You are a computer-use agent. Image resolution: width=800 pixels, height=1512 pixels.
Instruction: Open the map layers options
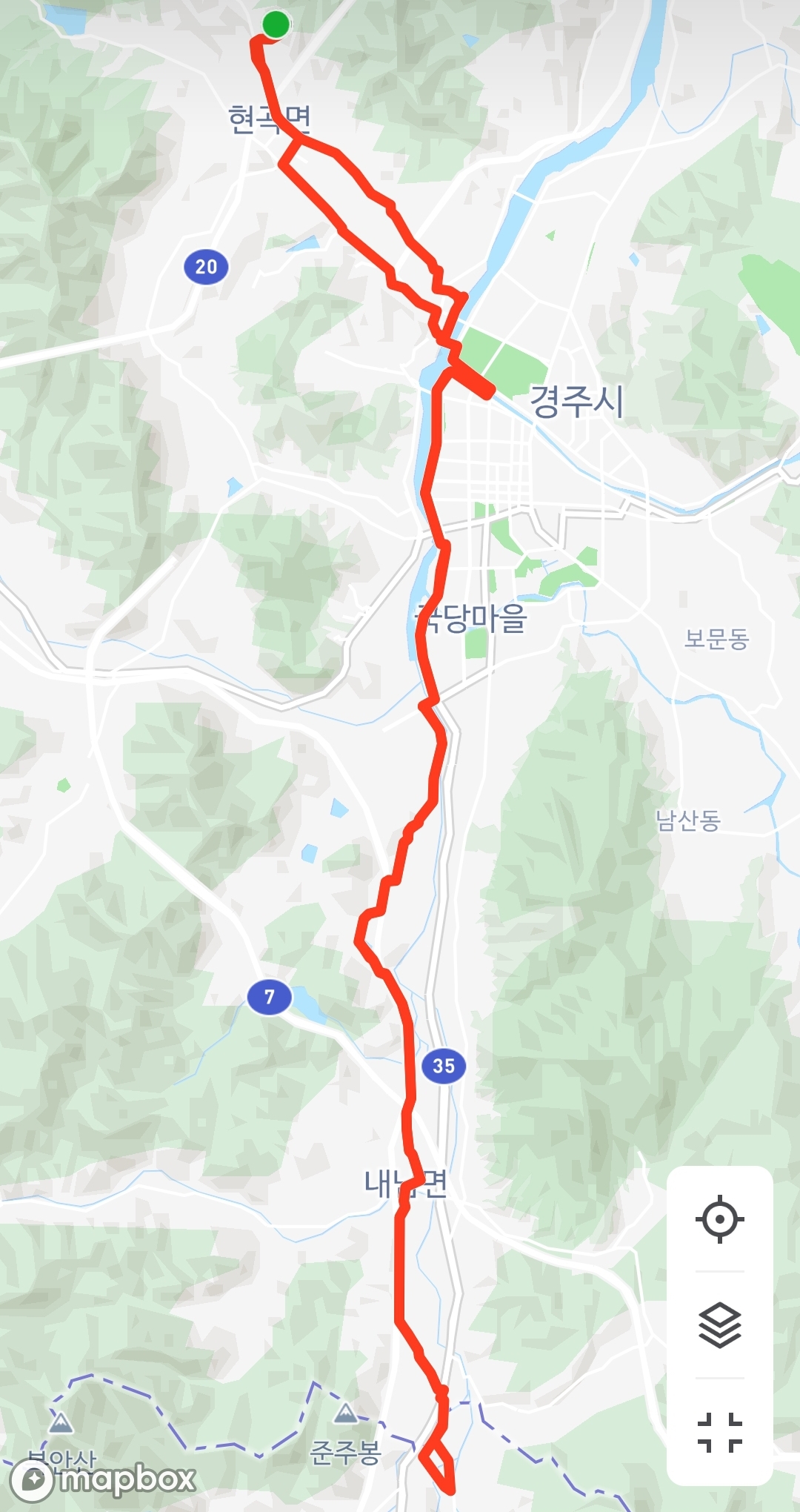point(719,1325)
